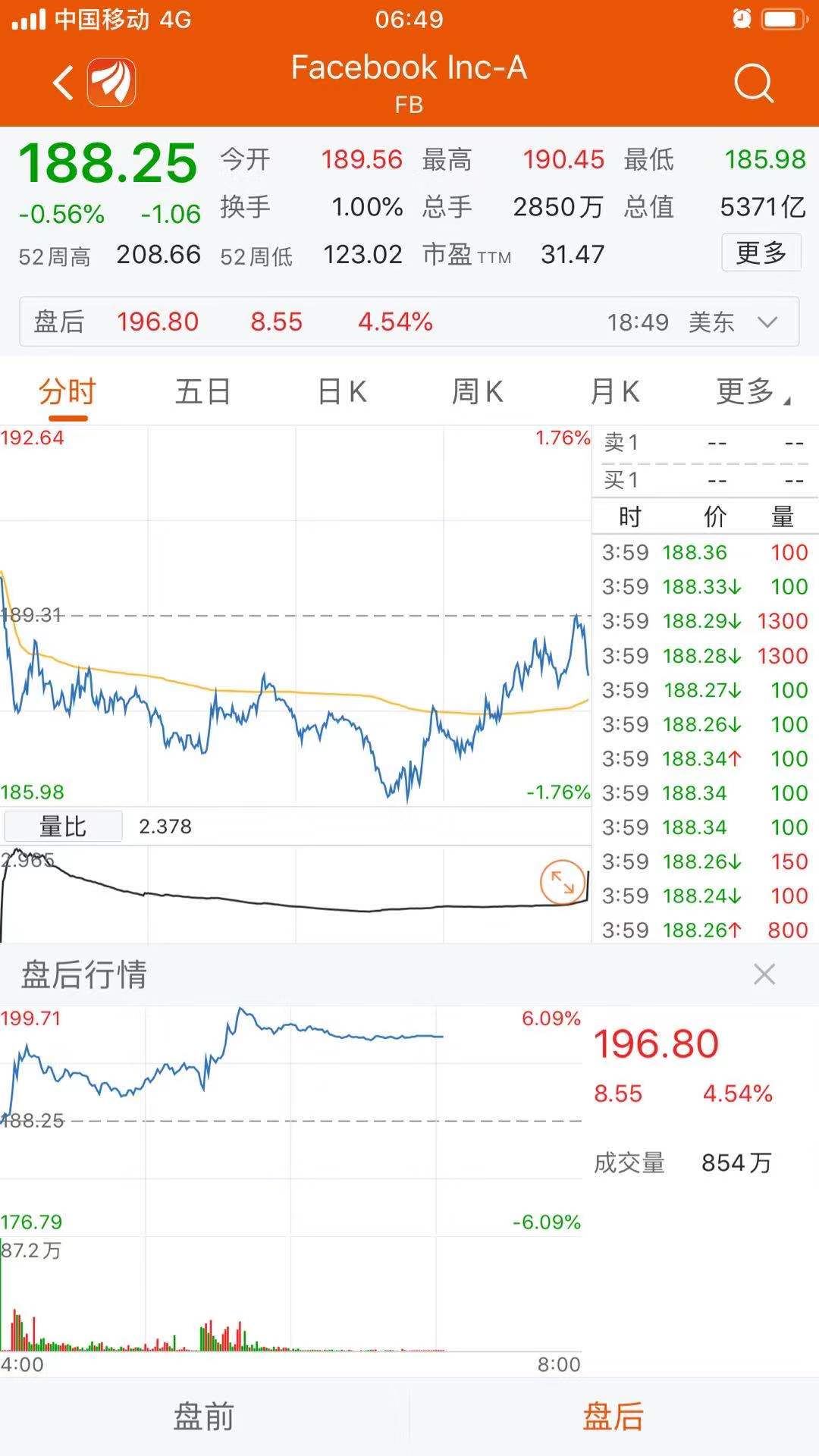The width and height of the screenshot is (819, 1456).
Task: Select the 分时 chart tab
Action: click(67, 393)
